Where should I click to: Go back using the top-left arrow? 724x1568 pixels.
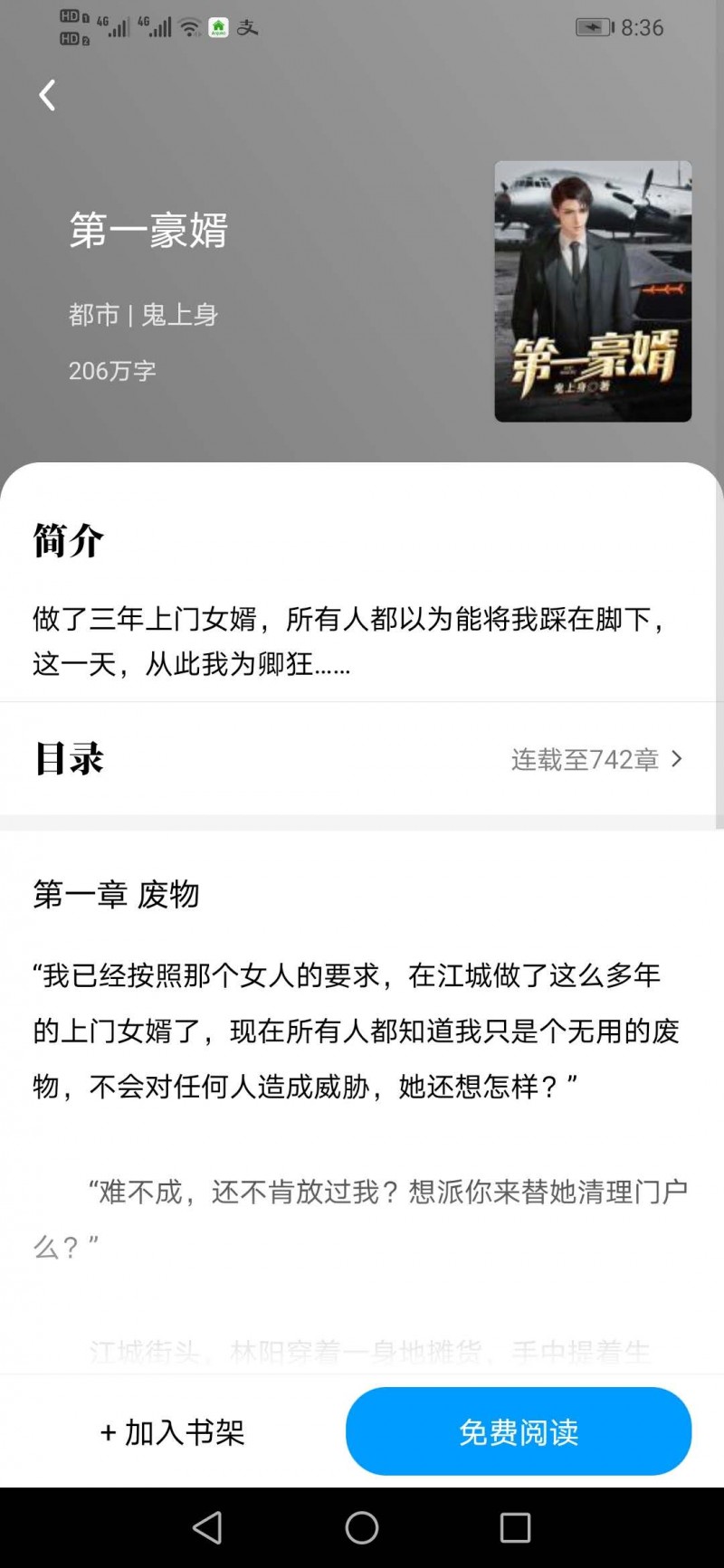[x=48, y=95]
